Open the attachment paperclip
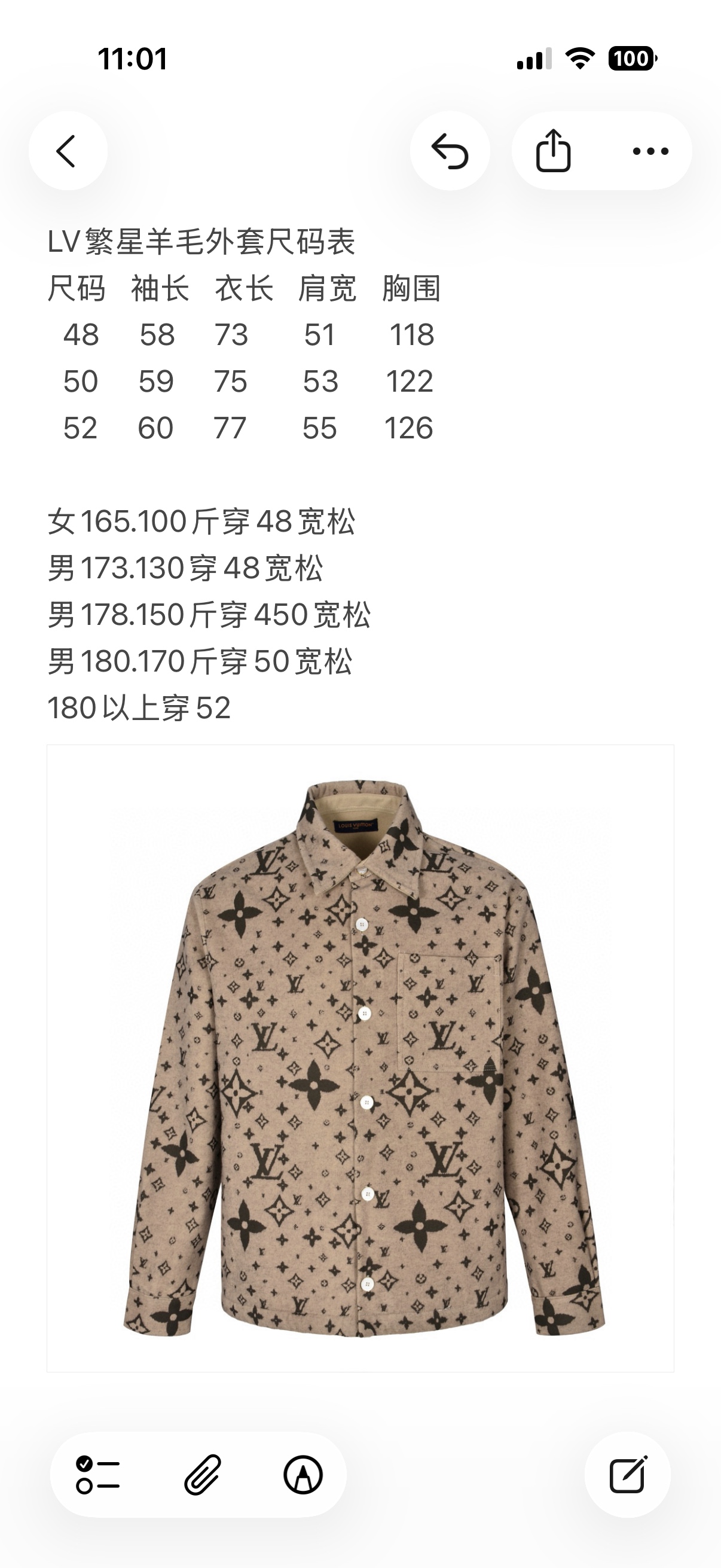 pyautogui.click(x=203, y=1475)
